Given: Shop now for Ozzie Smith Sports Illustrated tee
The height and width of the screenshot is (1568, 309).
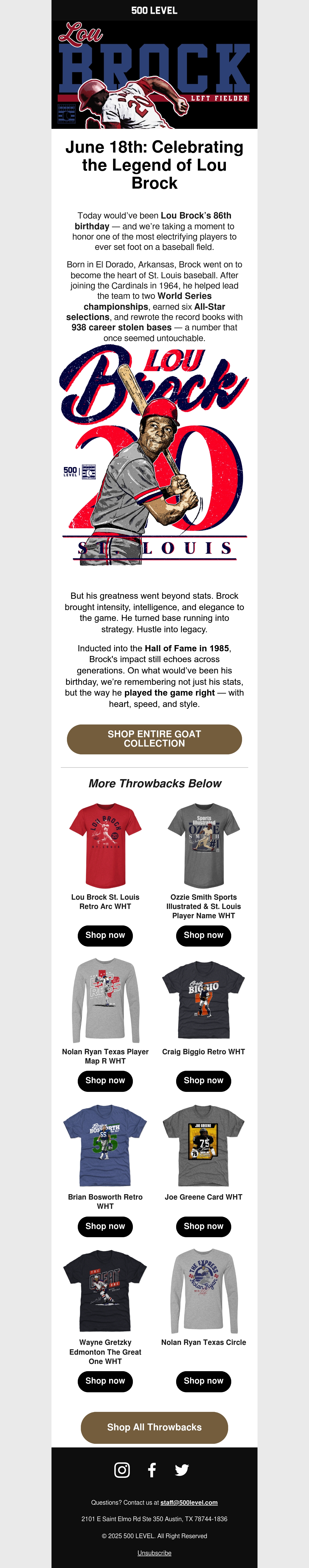Looking at the screenshot, I should tap(204, 935).
